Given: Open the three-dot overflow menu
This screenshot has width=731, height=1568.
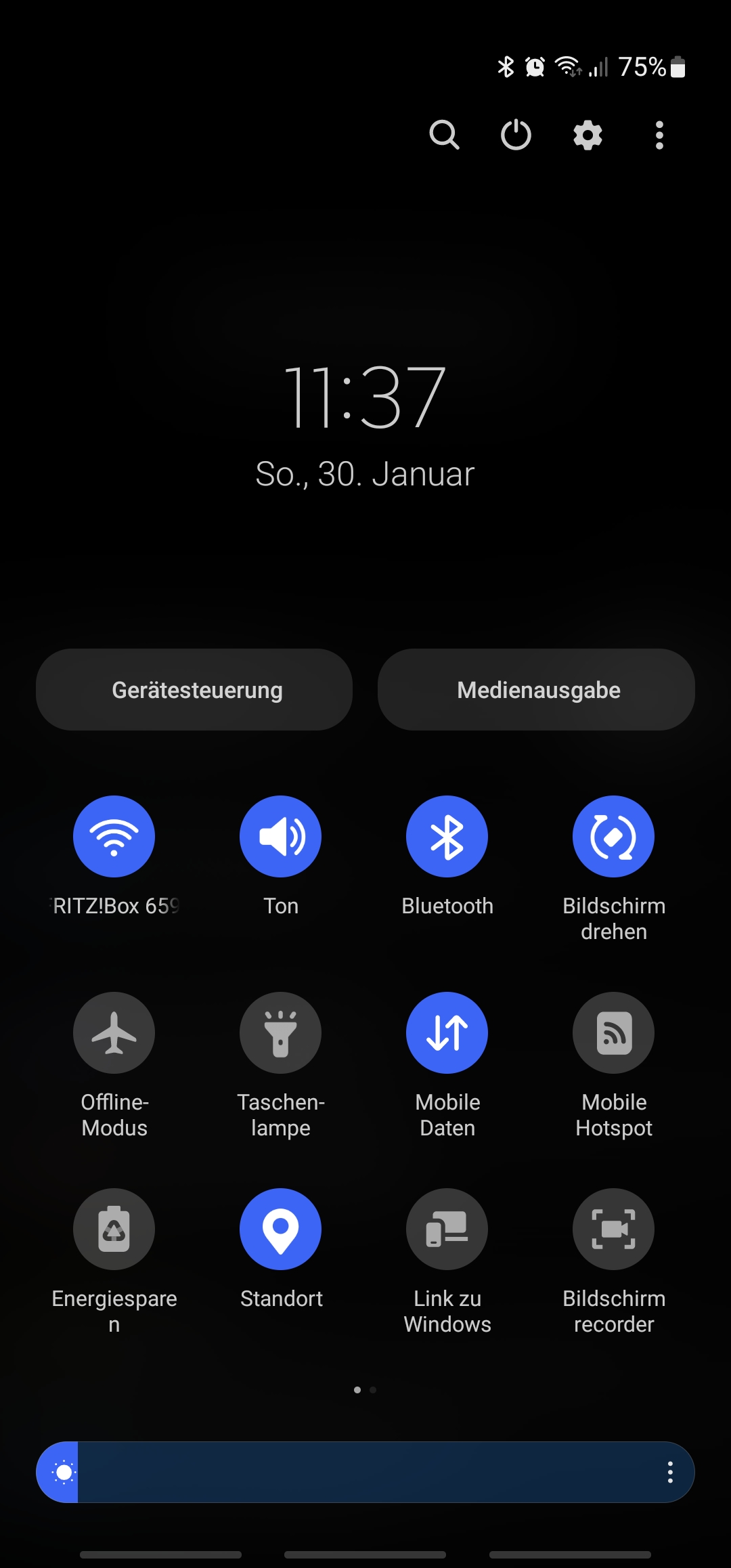Looking at the screenshot, I should click(x=658, y=135).
